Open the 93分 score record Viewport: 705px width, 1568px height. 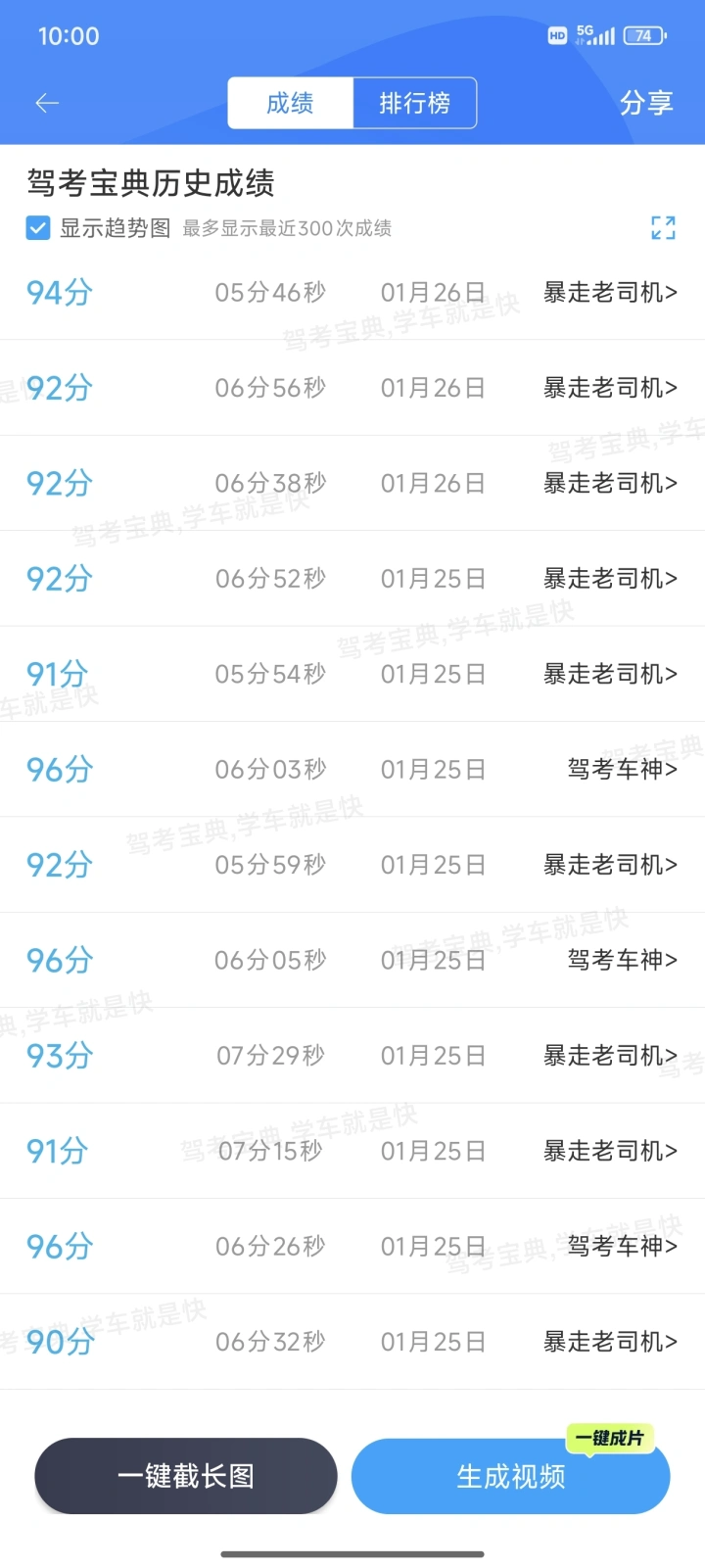(x=59, y=1056)
